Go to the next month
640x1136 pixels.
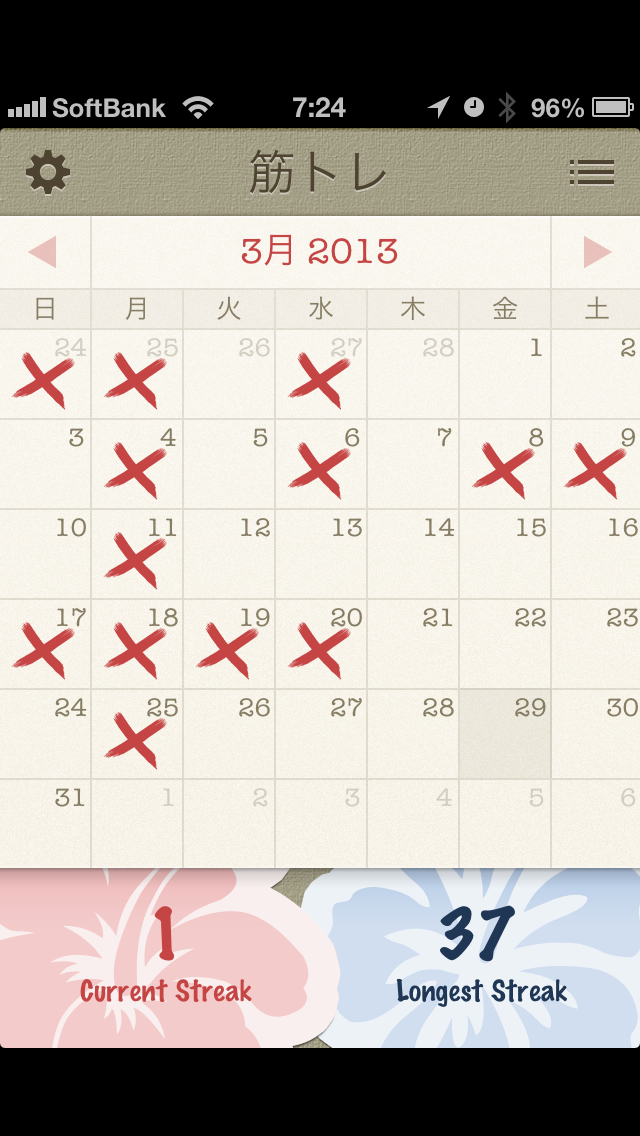(597, 252)
